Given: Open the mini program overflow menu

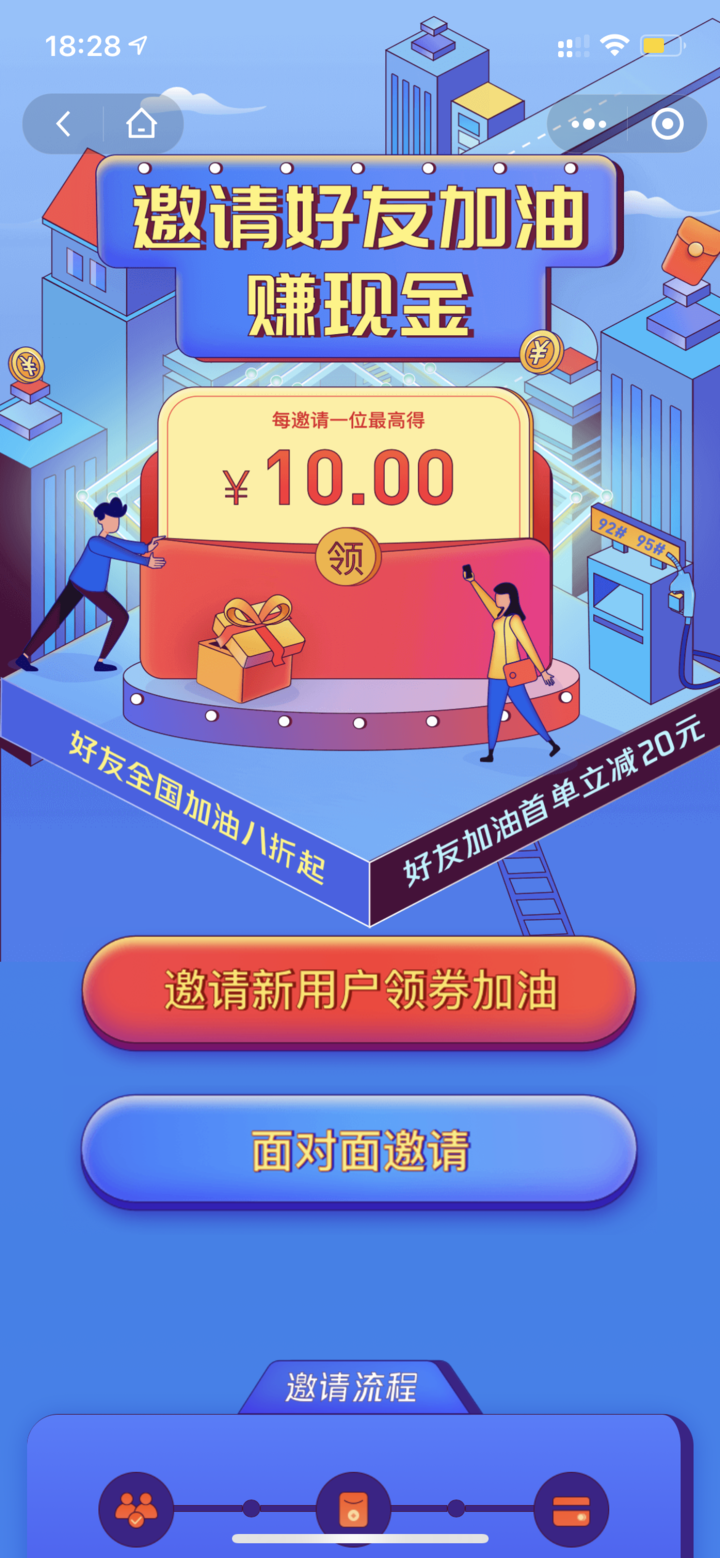Looking at the screenshot, I should [589, 124].
